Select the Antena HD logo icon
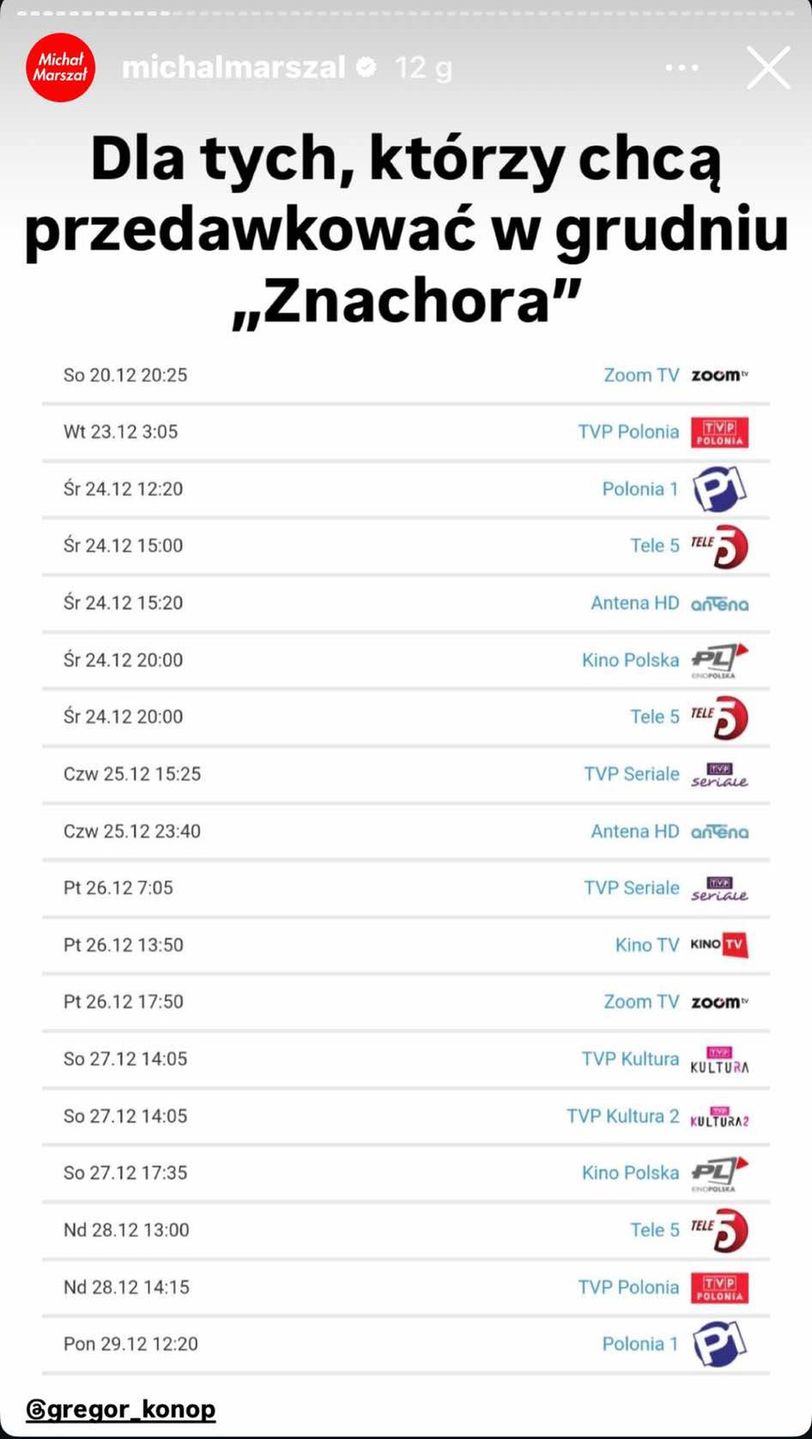 719,602
